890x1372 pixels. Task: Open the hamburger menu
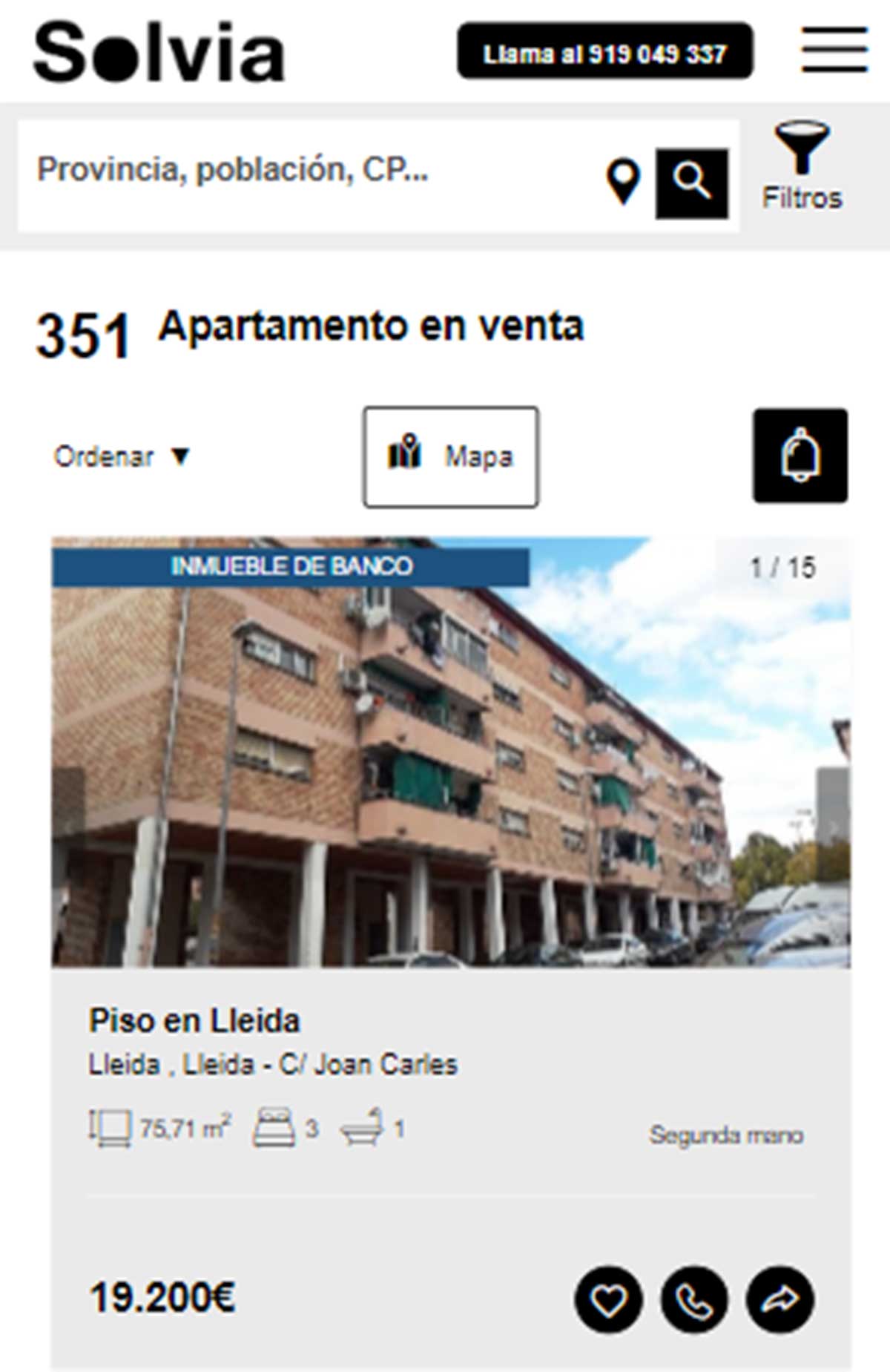(x=834, y=50)
